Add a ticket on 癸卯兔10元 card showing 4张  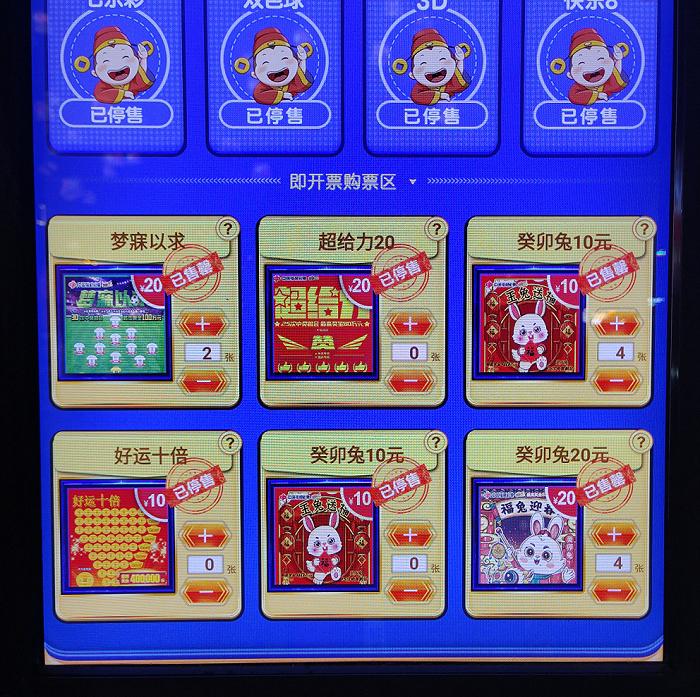coord(617,324)
